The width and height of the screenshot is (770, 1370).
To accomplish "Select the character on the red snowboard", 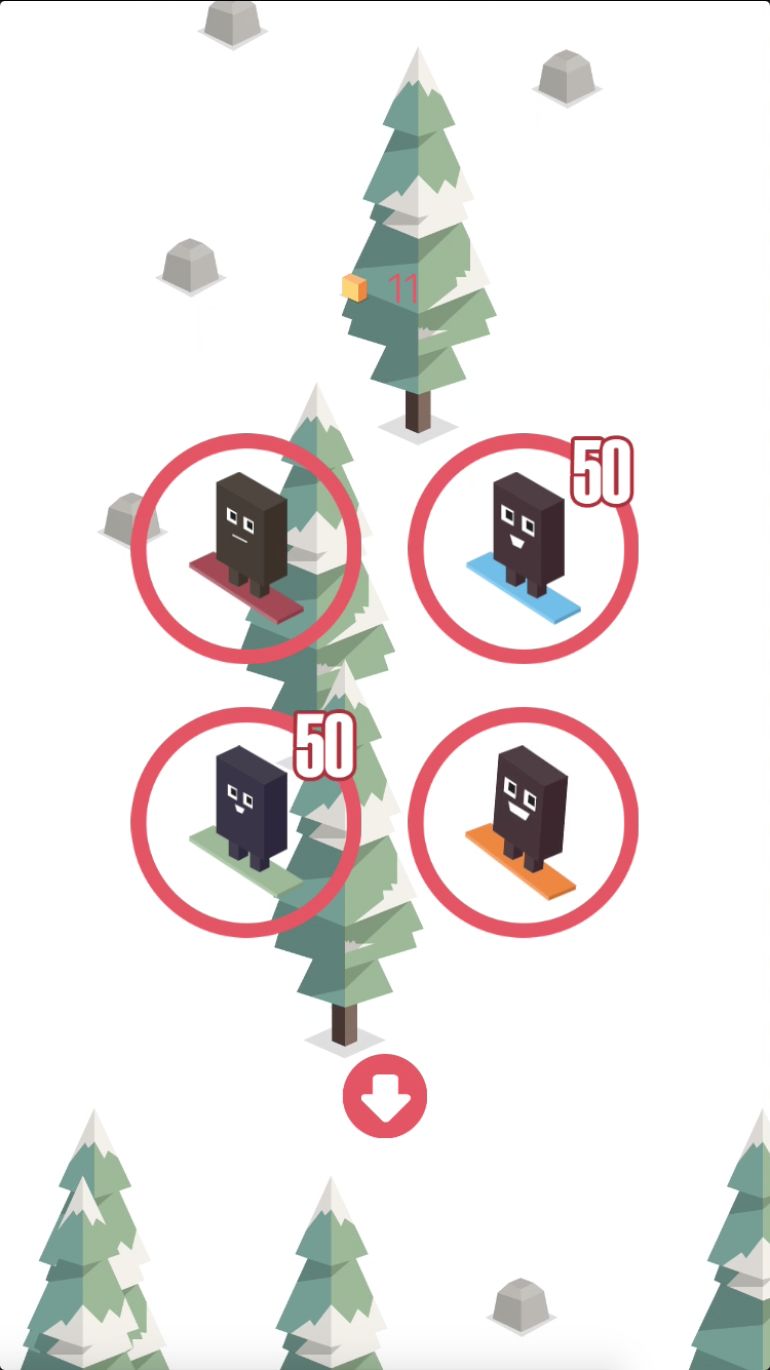I will coord(246,548).
